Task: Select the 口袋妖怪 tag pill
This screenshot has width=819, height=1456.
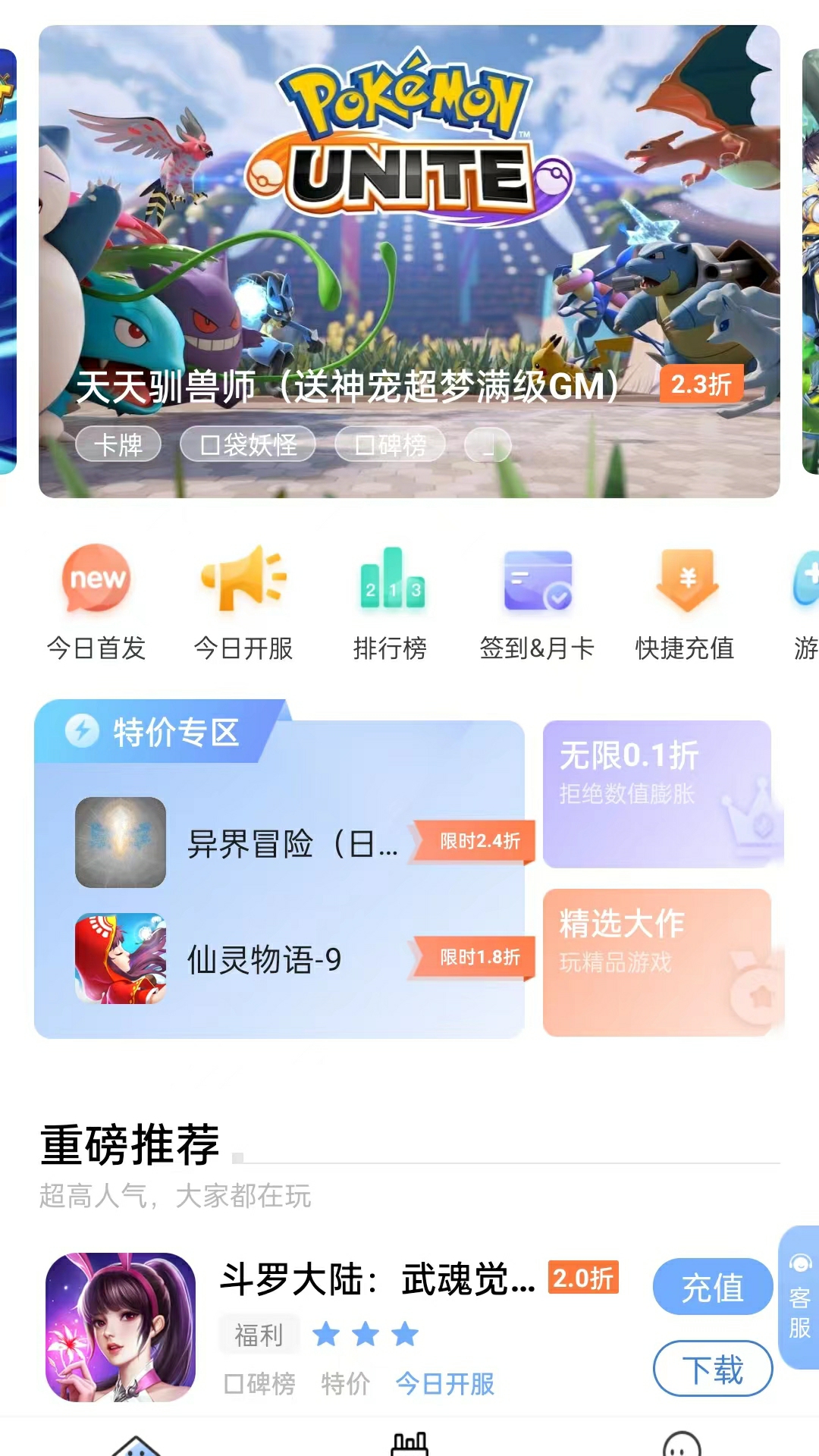Action: (x=247, y=443)
